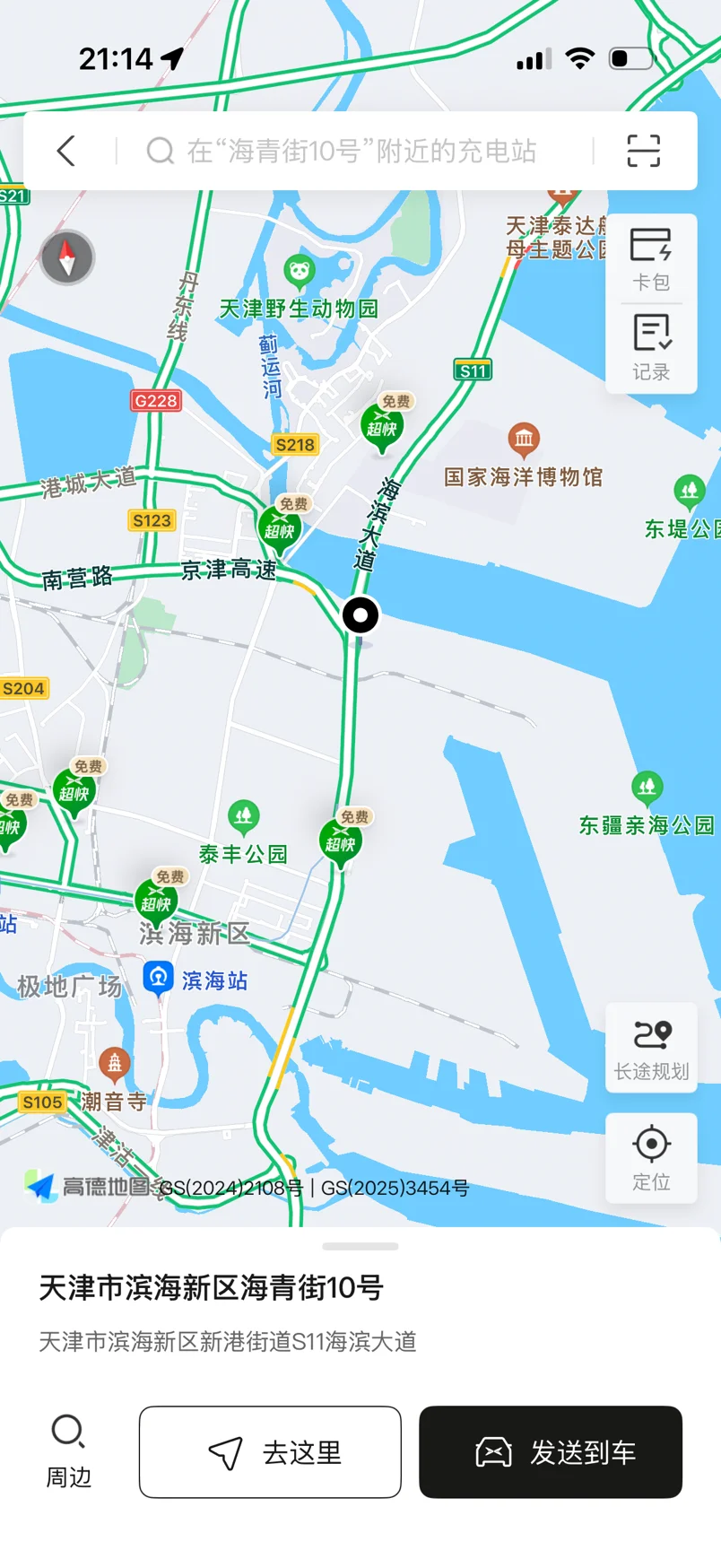Screen dimensions: 721x1568
Task: Select supercharger pin above 京津高速 label
Action: (x=281, y=527)
